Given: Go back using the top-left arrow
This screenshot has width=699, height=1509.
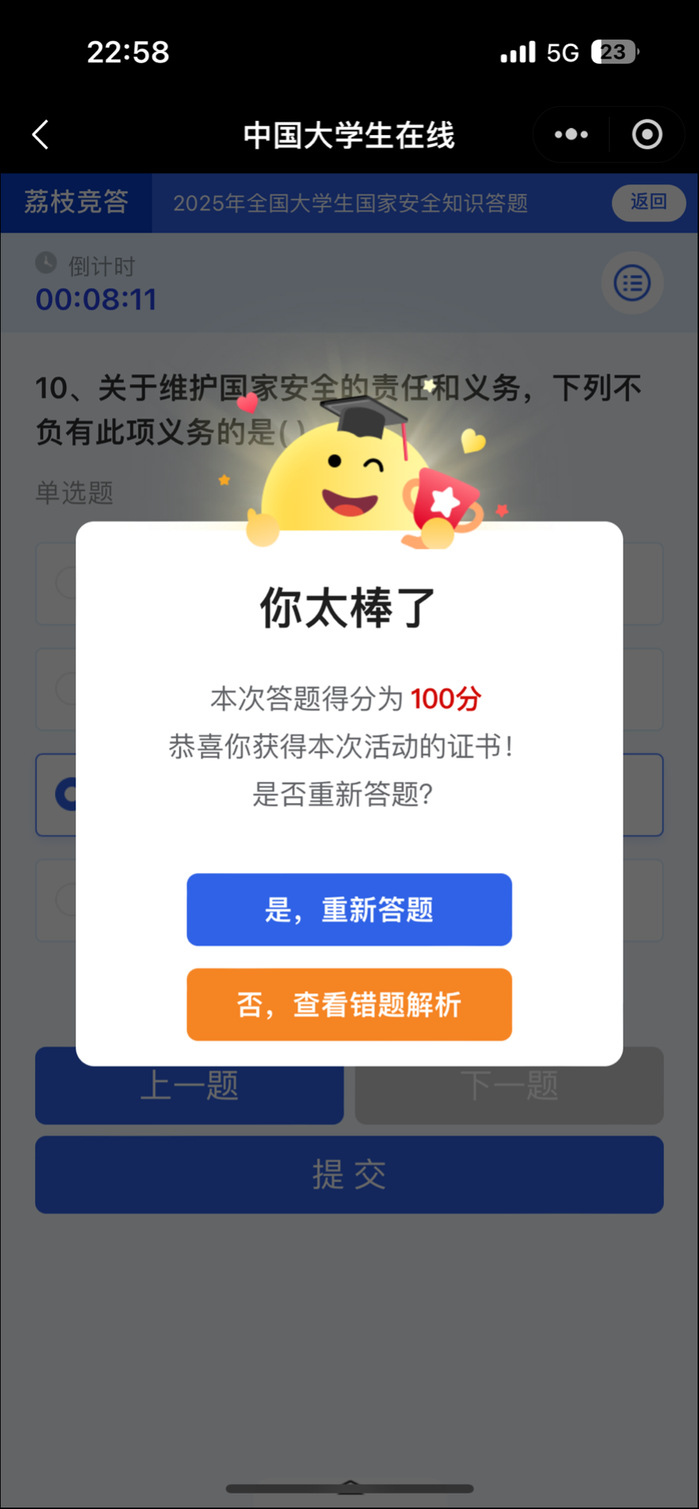Looking at the screenshot, I should point(40,135).
